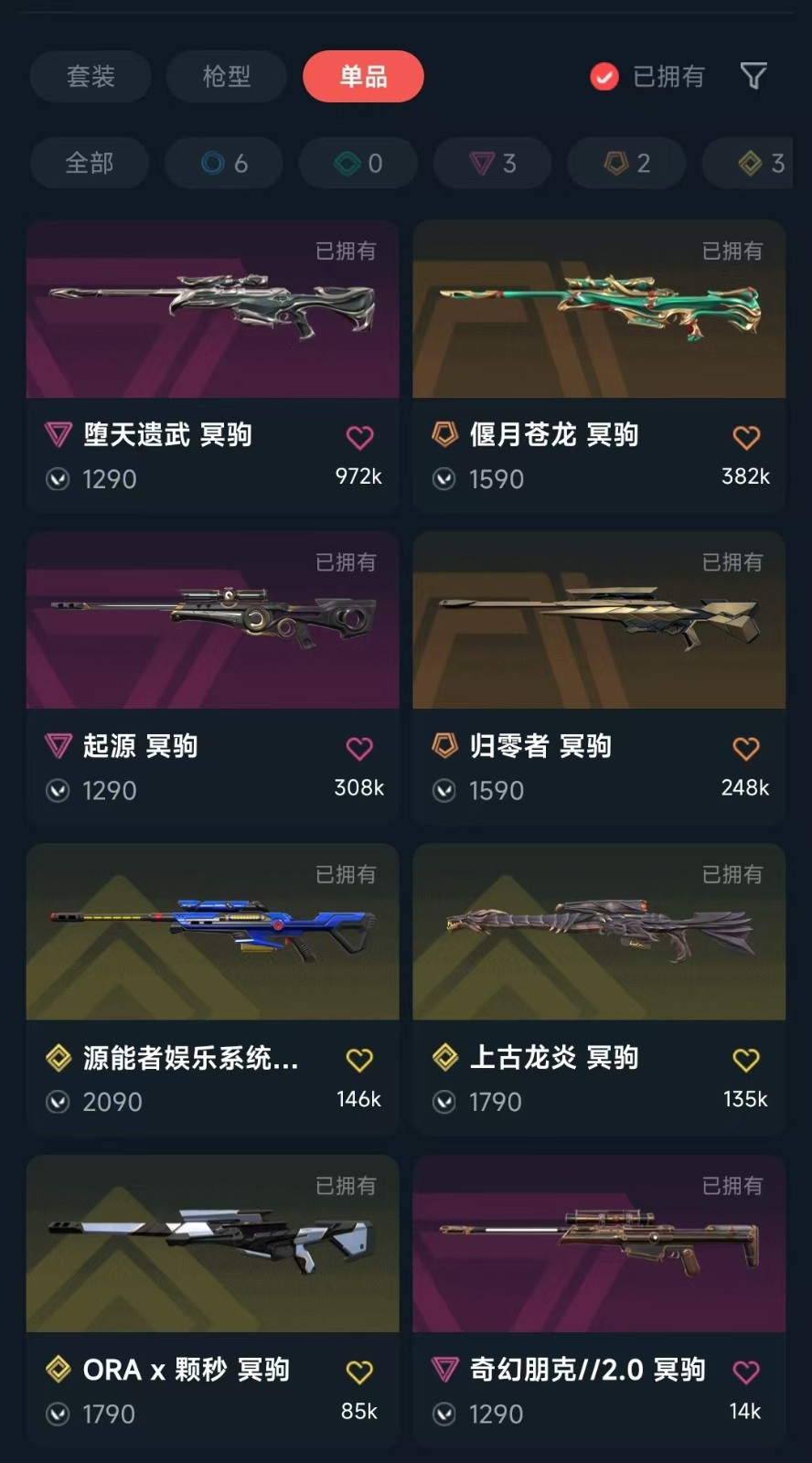Open the ORA x 颗秒 冥驹 card
Screen dimensions: 812x1463
click(x=212, y=1244)
